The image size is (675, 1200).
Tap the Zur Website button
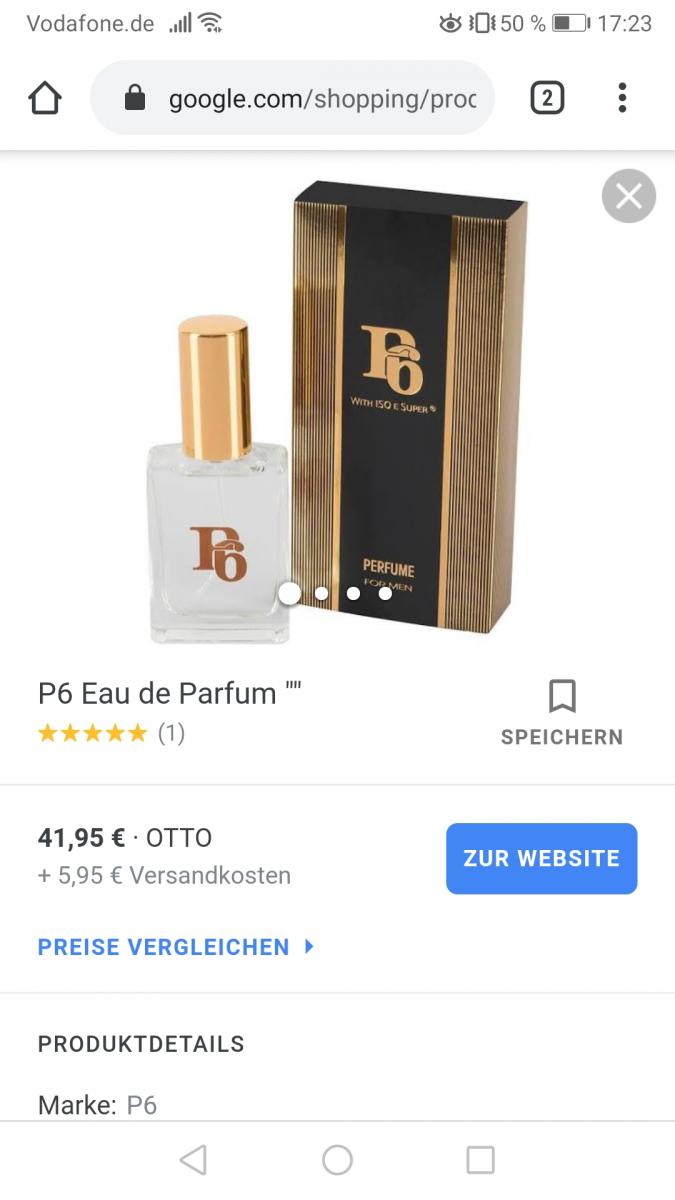click(541, 858)
